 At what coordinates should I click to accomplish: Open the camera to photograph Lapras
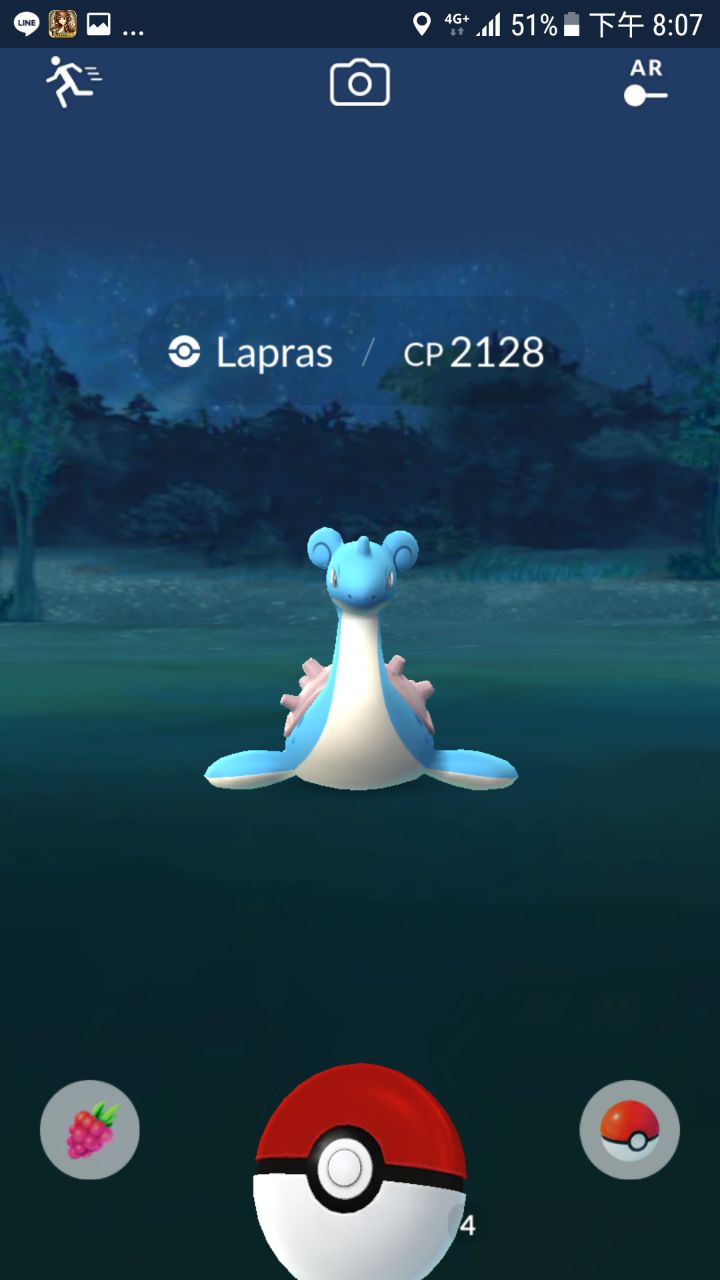point(359,83)
